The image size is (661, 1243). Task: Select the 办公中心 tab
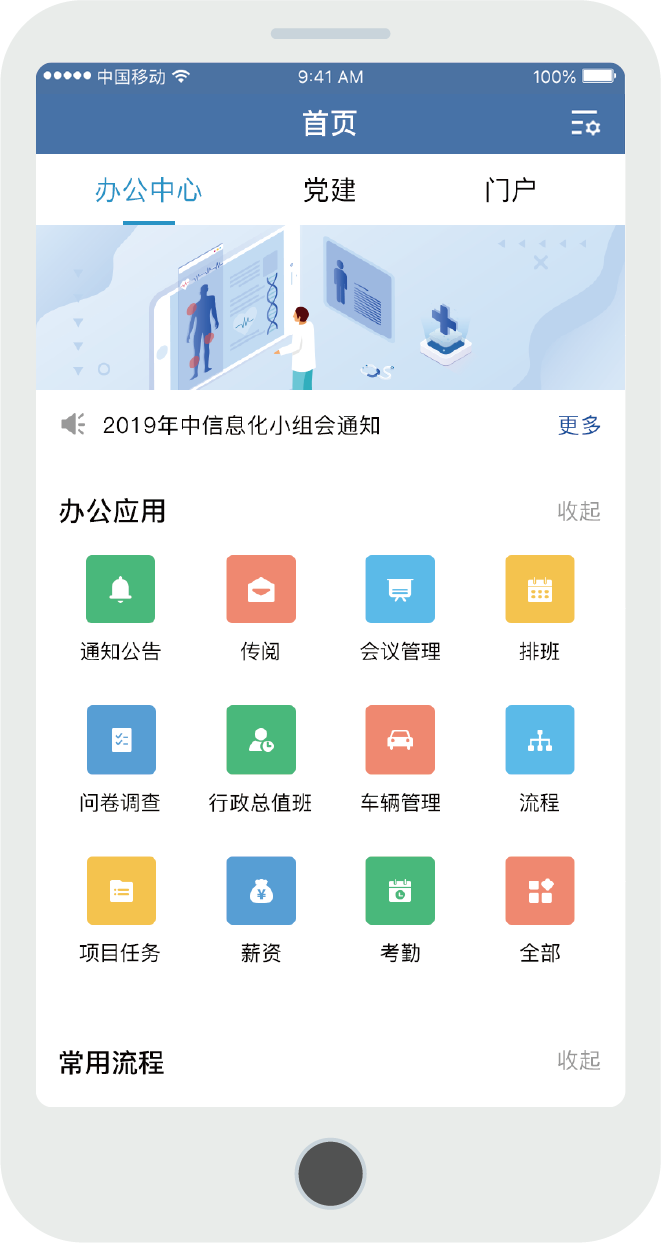pyautogui.click(x=148, y=190)
